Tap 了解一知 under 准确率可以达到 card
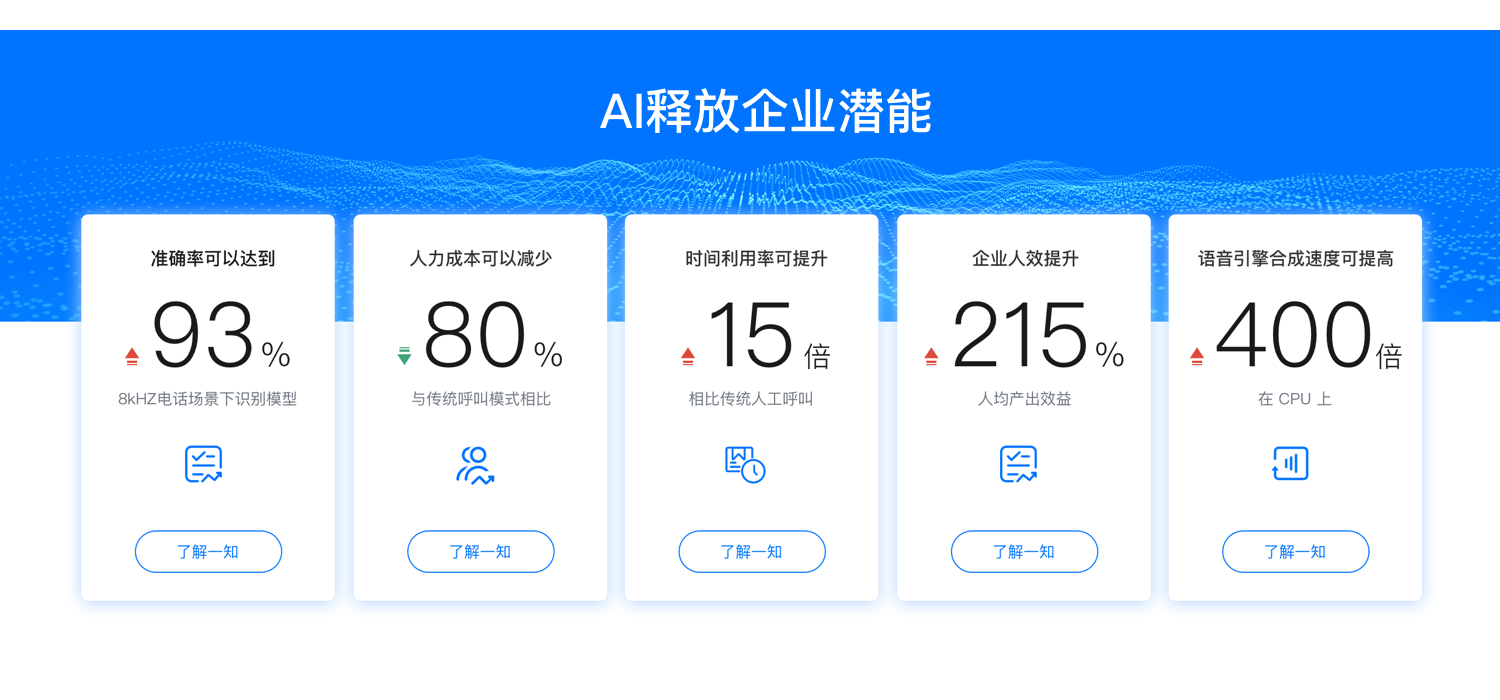1500x700 pixels. click(x=208, y=552)
